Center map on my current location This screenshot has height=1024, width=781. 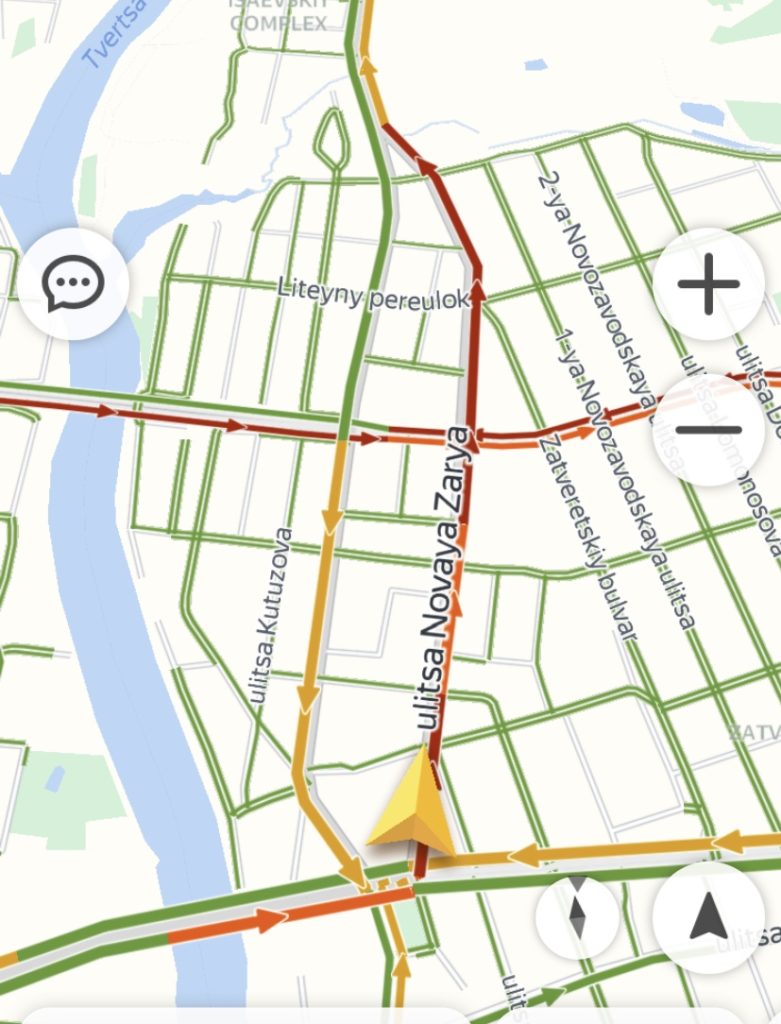tap(708, 917)
